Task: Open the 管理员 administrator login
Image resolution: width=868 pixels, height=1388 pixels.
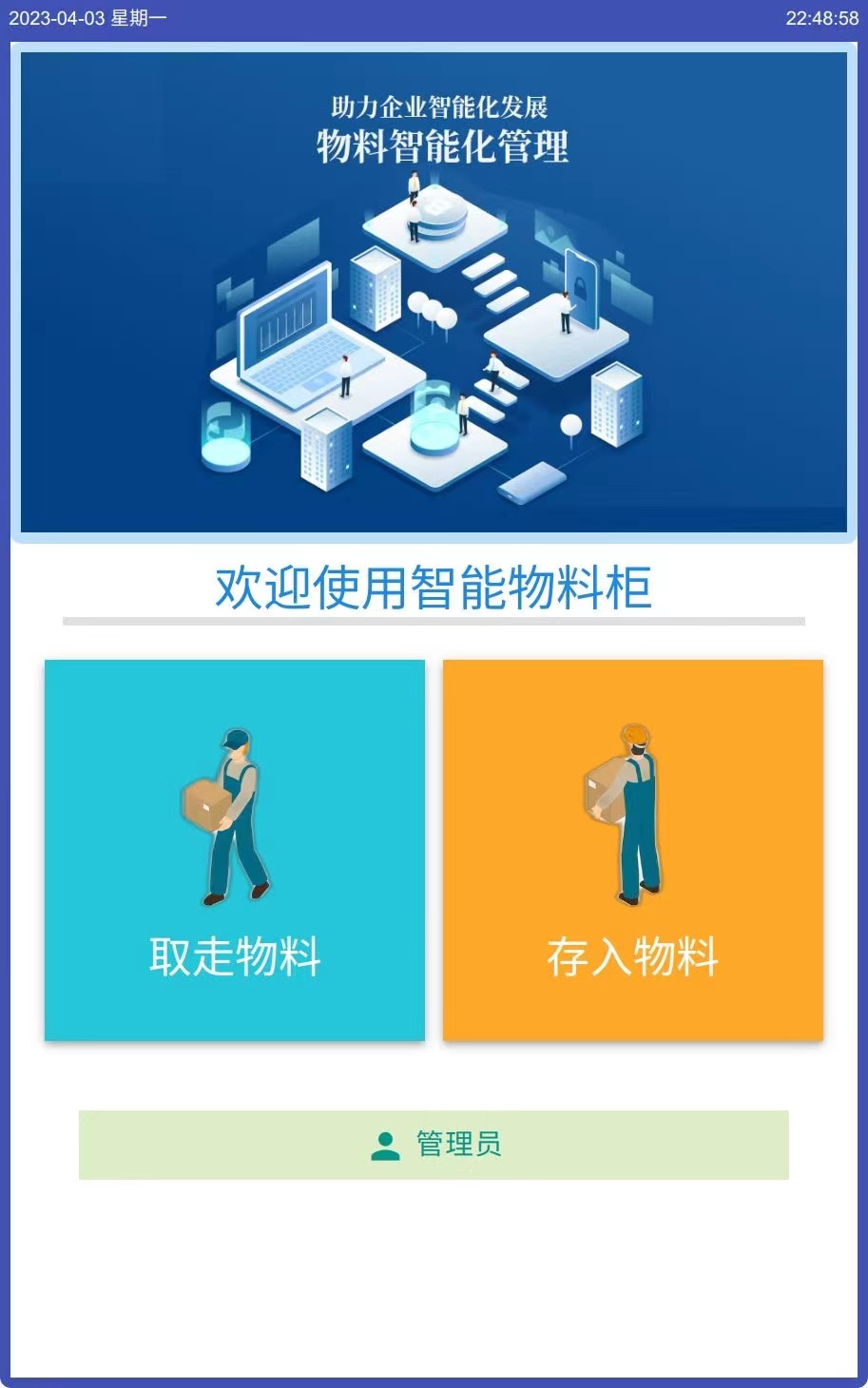Action: tap(434, 1145)
